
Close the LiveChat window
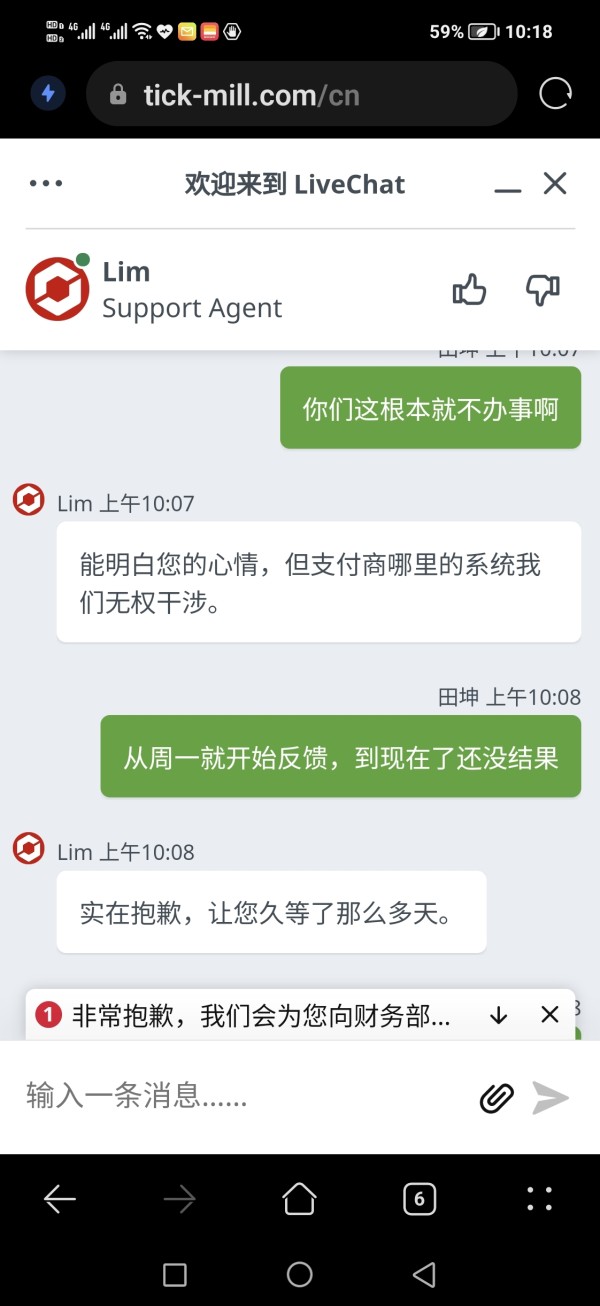(555, 183)
